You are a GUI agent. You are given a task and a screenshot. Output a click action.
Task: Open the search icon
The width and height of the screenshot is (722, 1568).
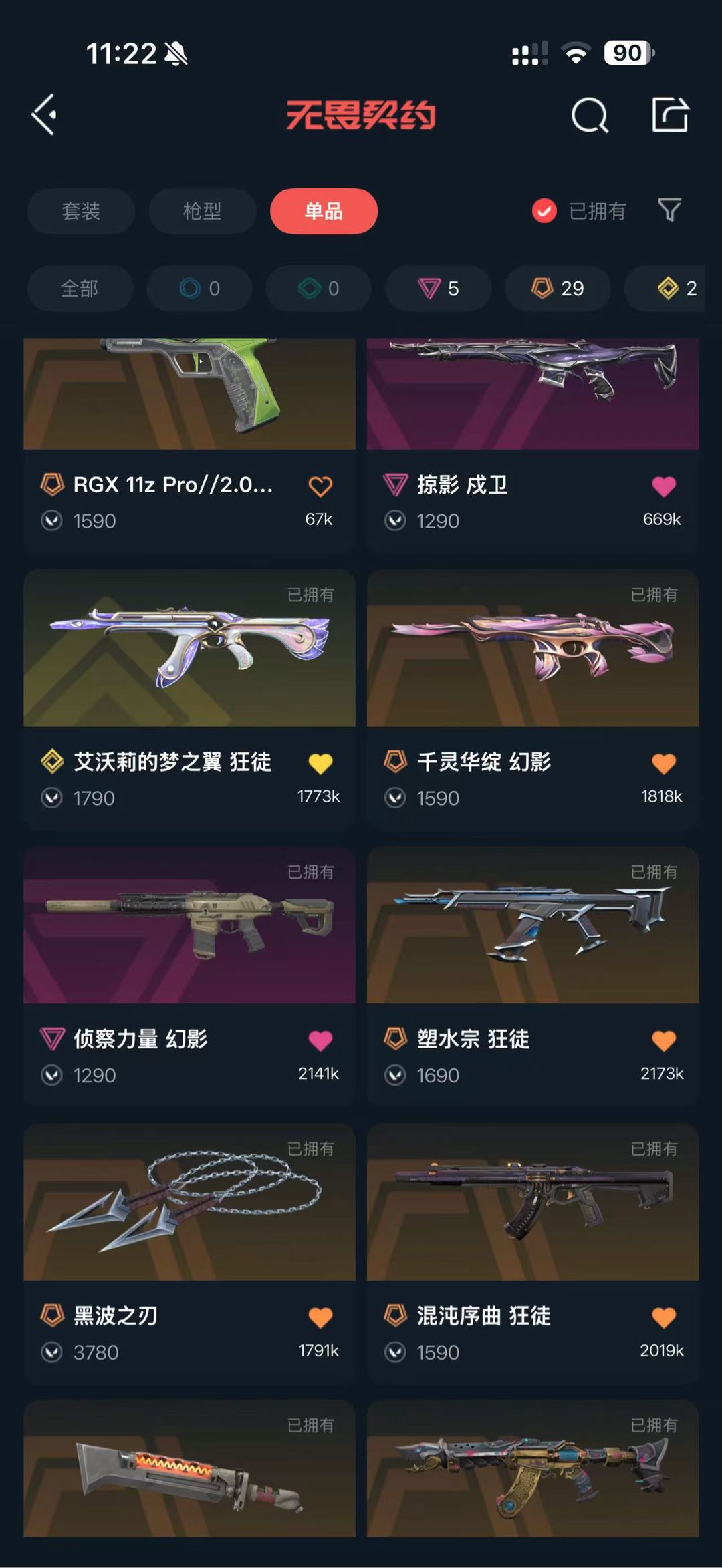click(590, 116)
